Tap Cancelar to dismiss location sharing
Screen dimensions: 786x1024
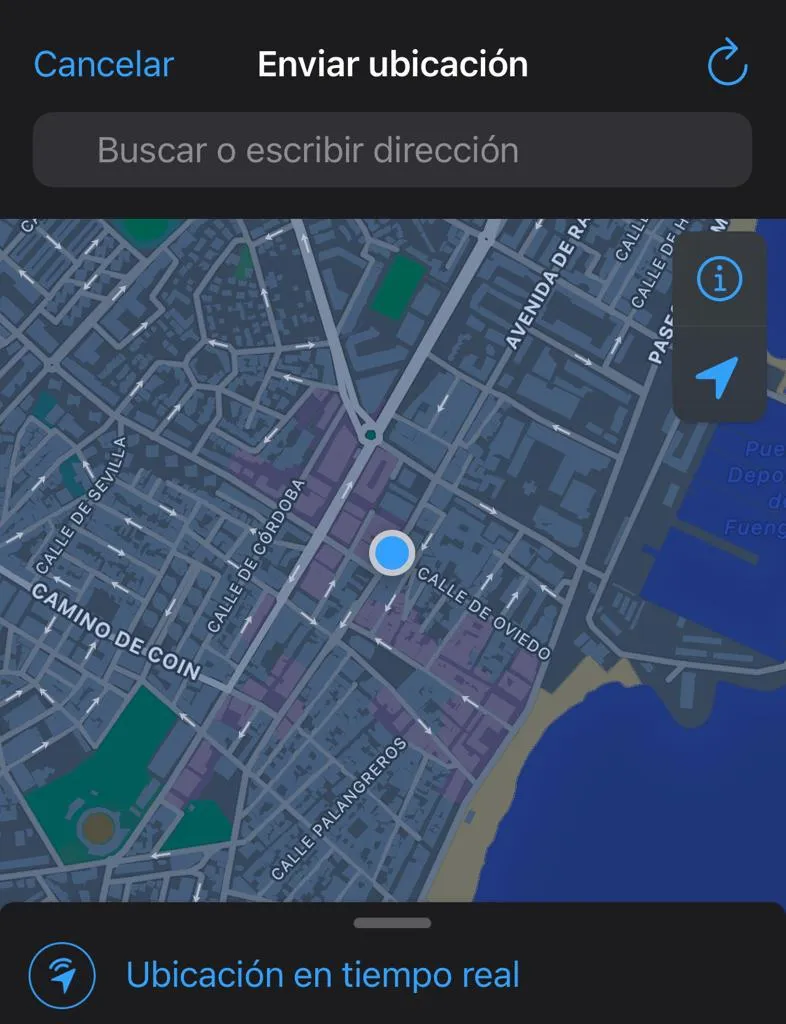[102, 64]
